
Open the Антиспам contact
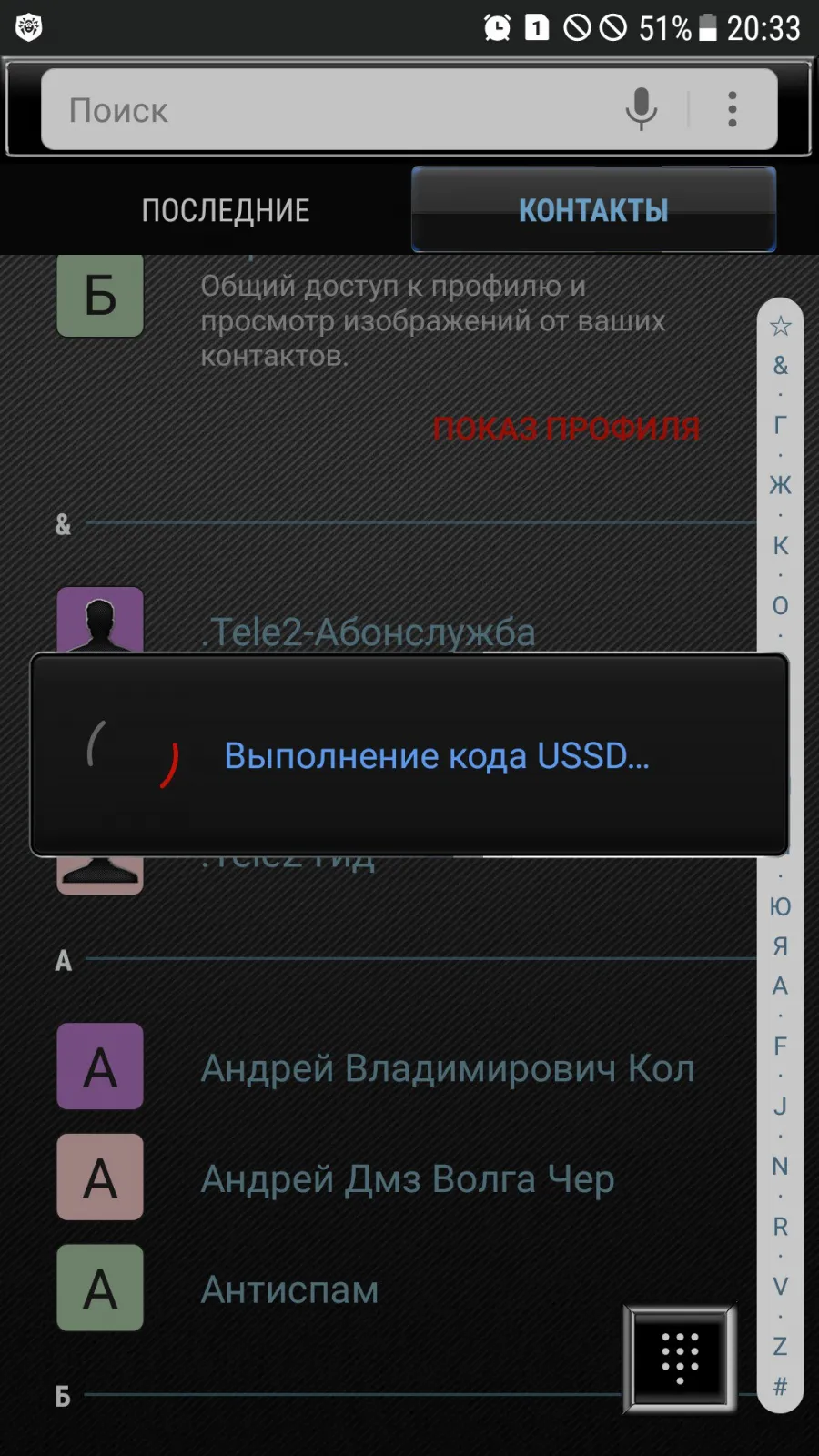point(405,1289)
